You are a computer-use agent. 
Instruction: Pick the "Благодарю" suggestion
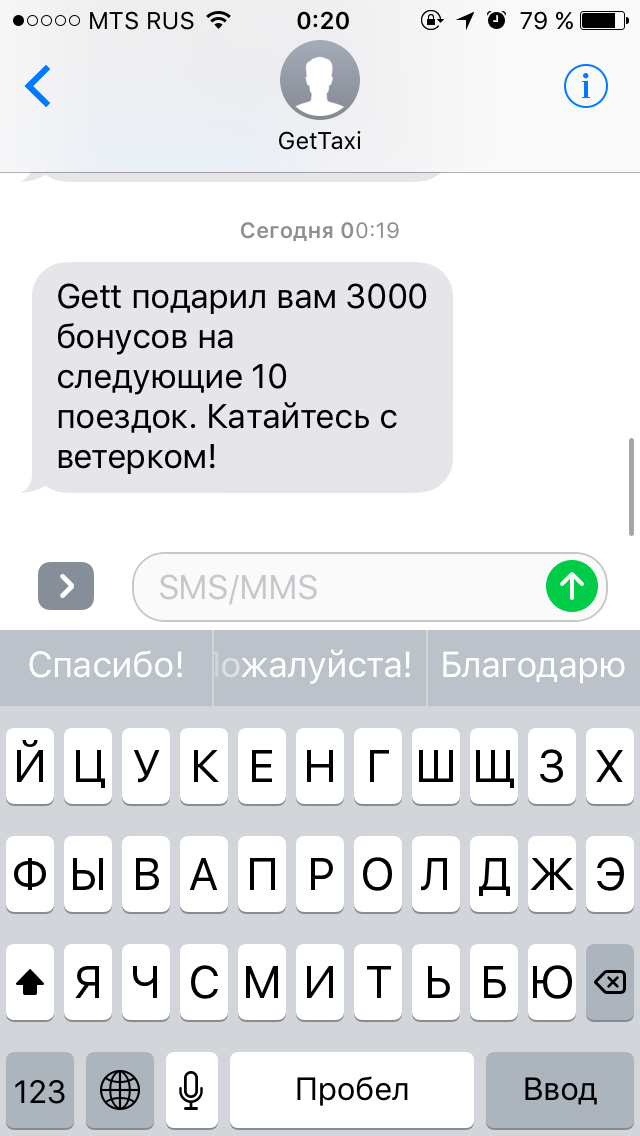tap(533, 665)
